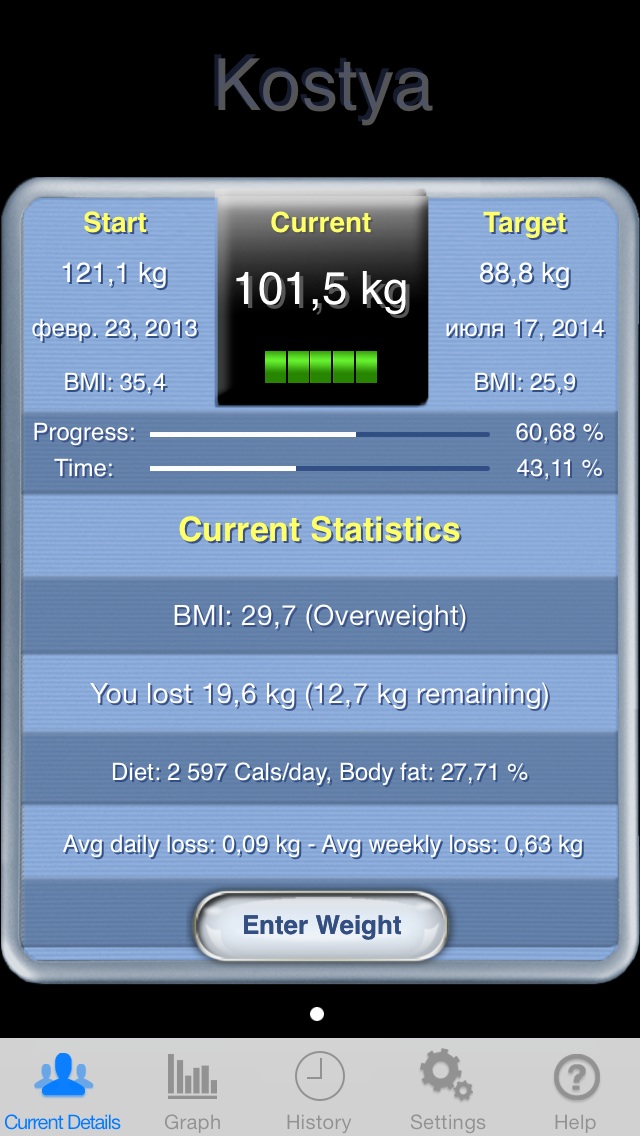This screenshot has height=1136, width=640.
Task: Open the History tab
Action: pyautogui.click(x=319, y=1090)
